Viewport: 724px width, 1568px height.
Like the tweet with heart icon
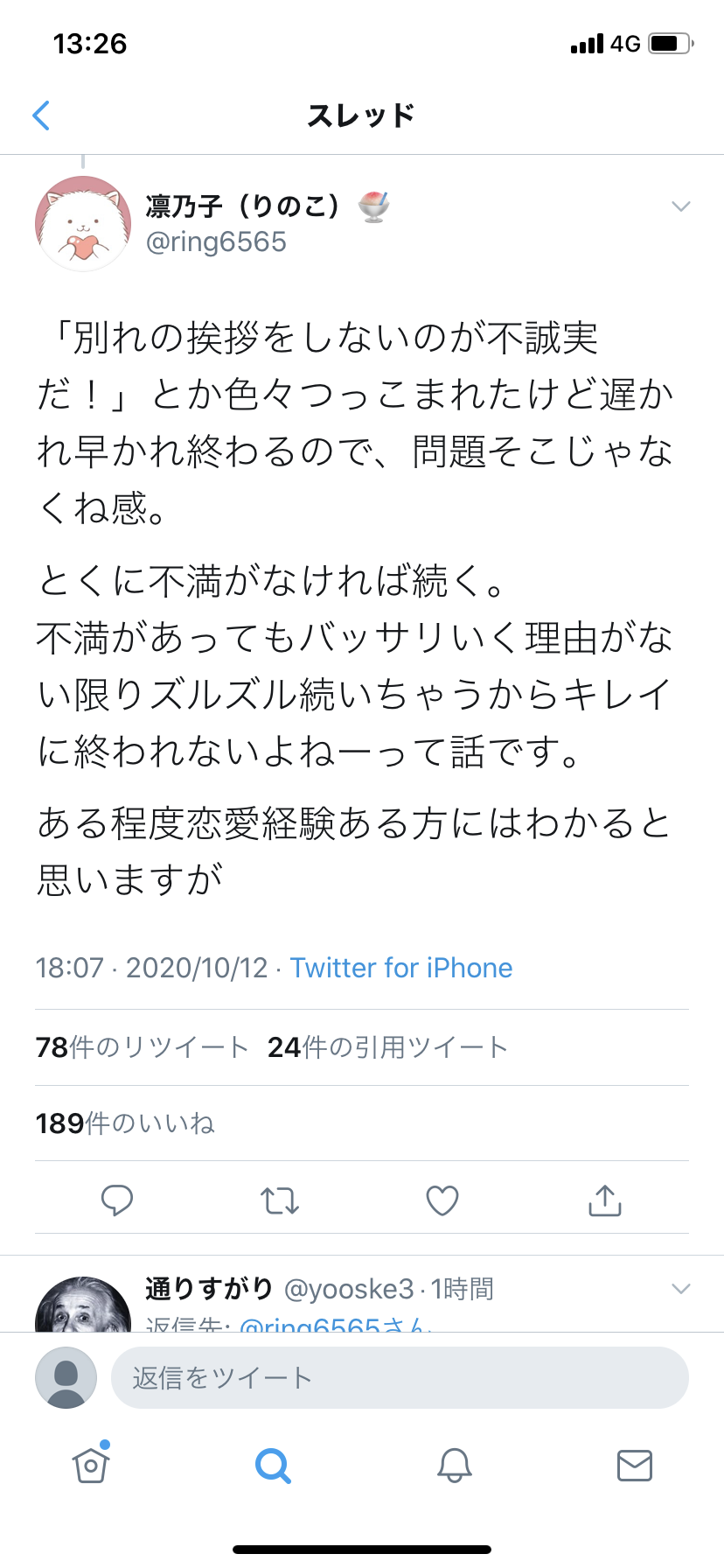point(442,1200)
